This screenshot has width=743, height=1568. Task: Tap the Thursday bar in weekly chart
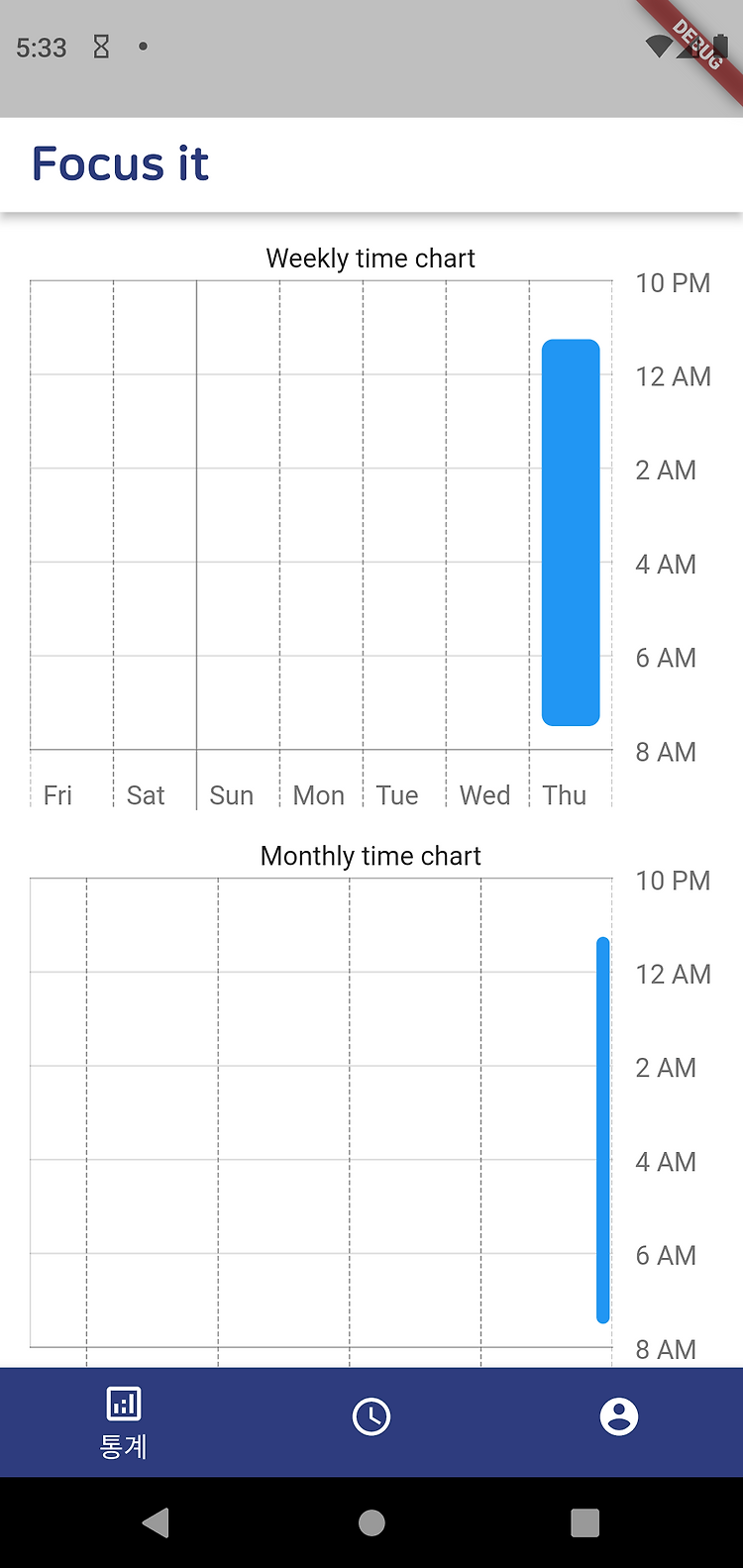(571, 533)
